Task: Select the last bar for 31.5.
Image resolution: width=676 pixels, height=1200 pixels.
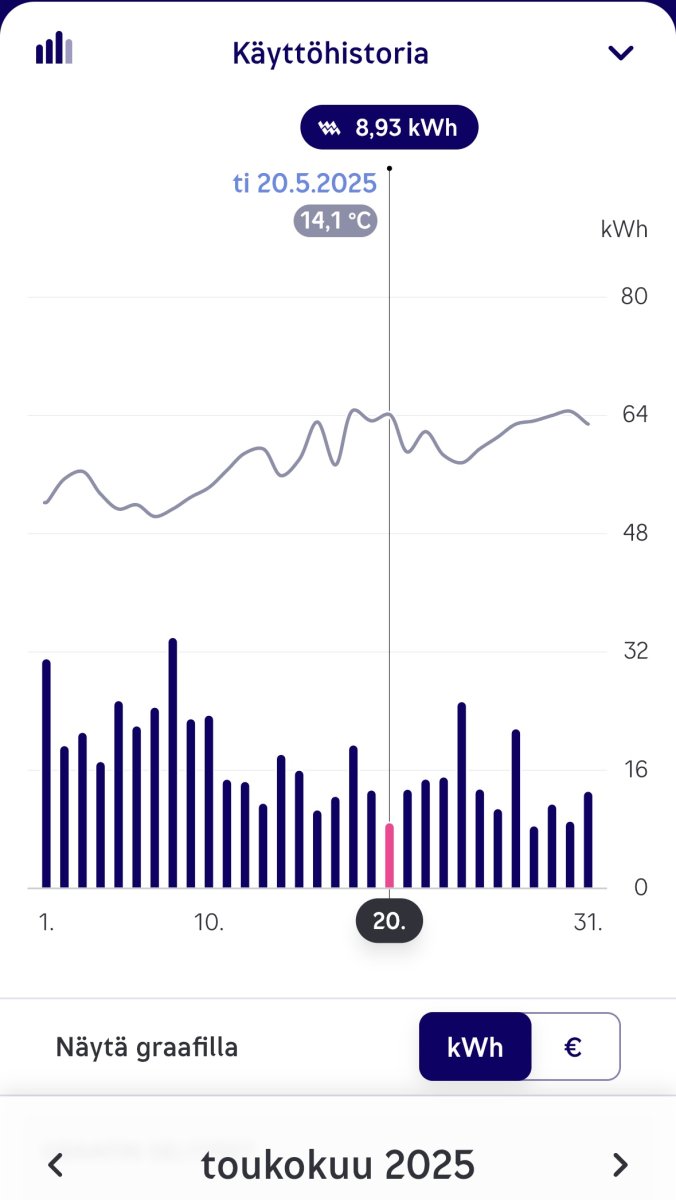Action: (588, 840)
